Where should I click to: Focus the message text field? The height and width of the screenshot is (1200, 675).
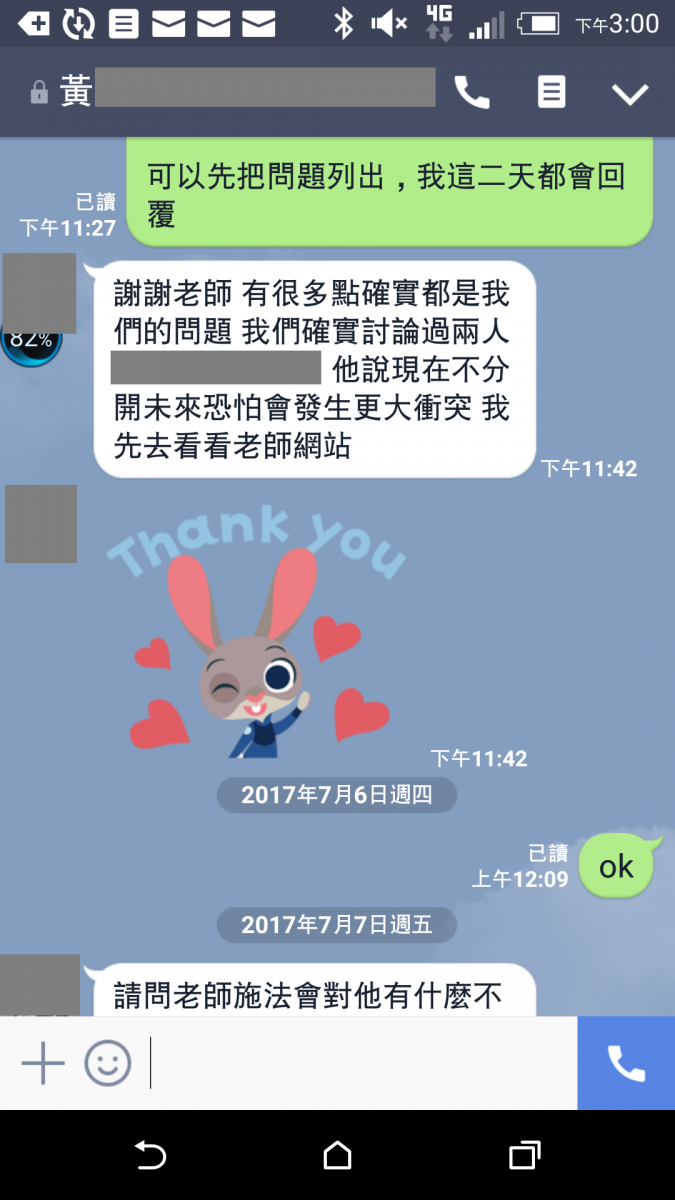coord(360,1063)
